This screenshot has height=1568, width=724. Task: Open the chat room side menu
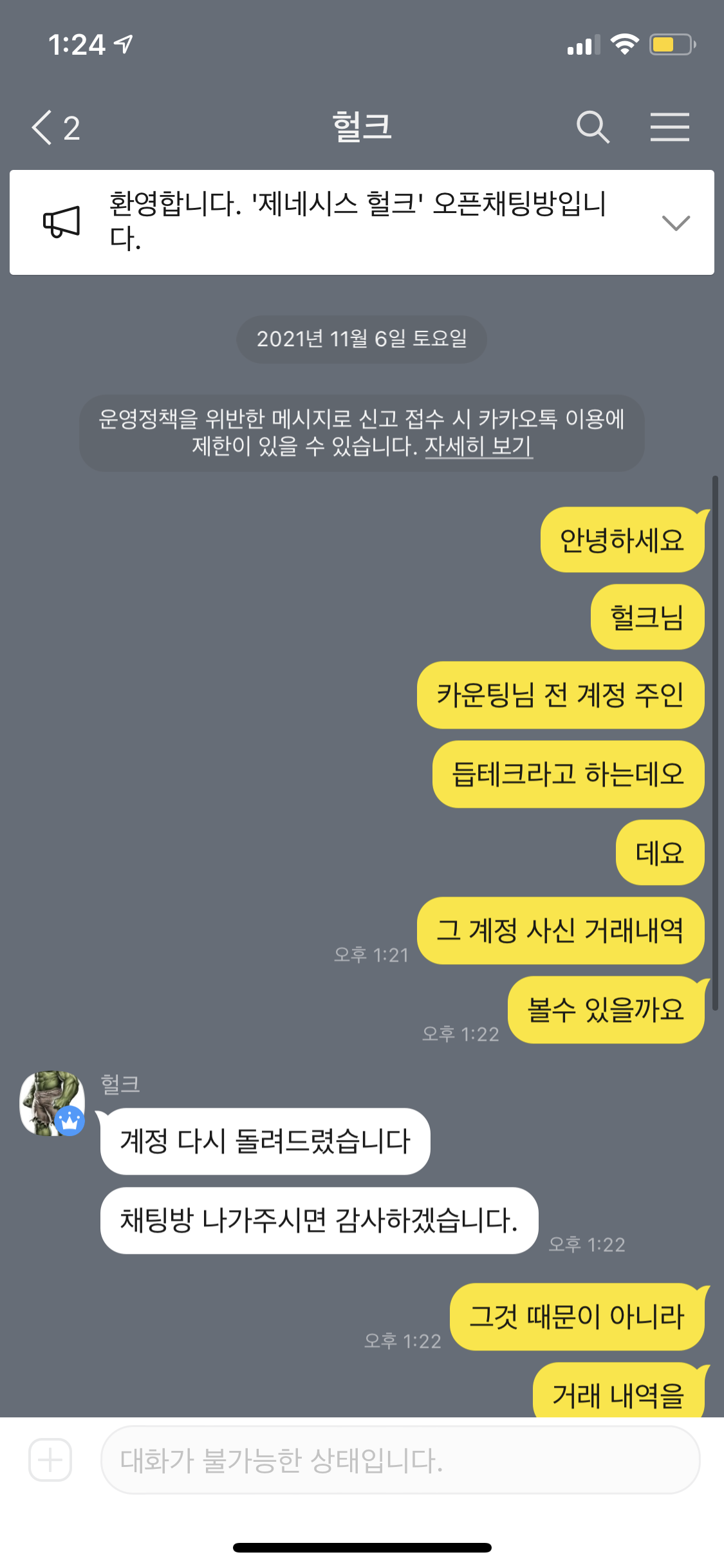tap(669, 127)
